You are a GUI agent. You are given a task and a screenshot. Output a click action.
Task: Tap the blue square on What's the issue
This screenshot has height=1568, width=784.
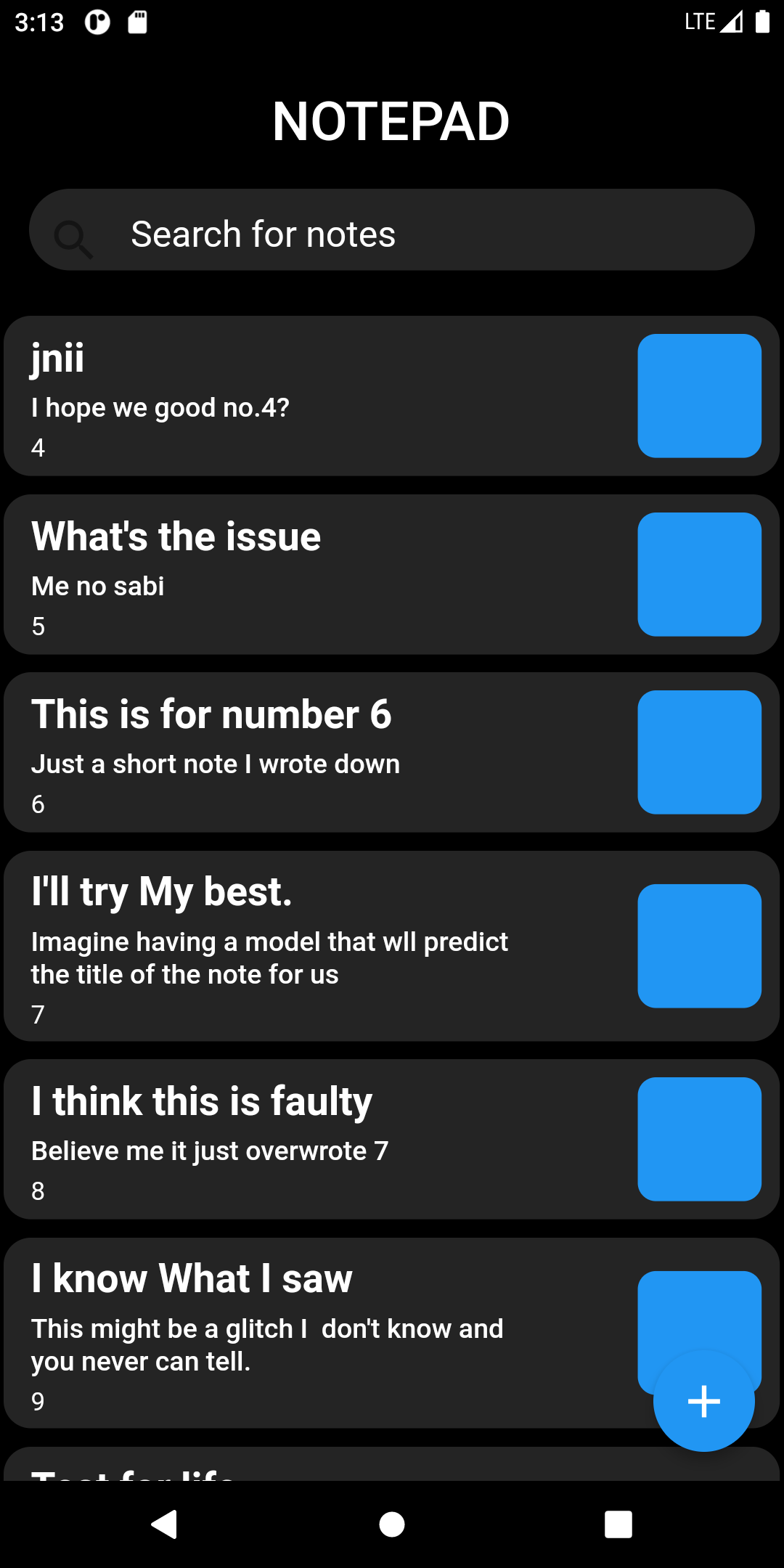click(699, 574)
